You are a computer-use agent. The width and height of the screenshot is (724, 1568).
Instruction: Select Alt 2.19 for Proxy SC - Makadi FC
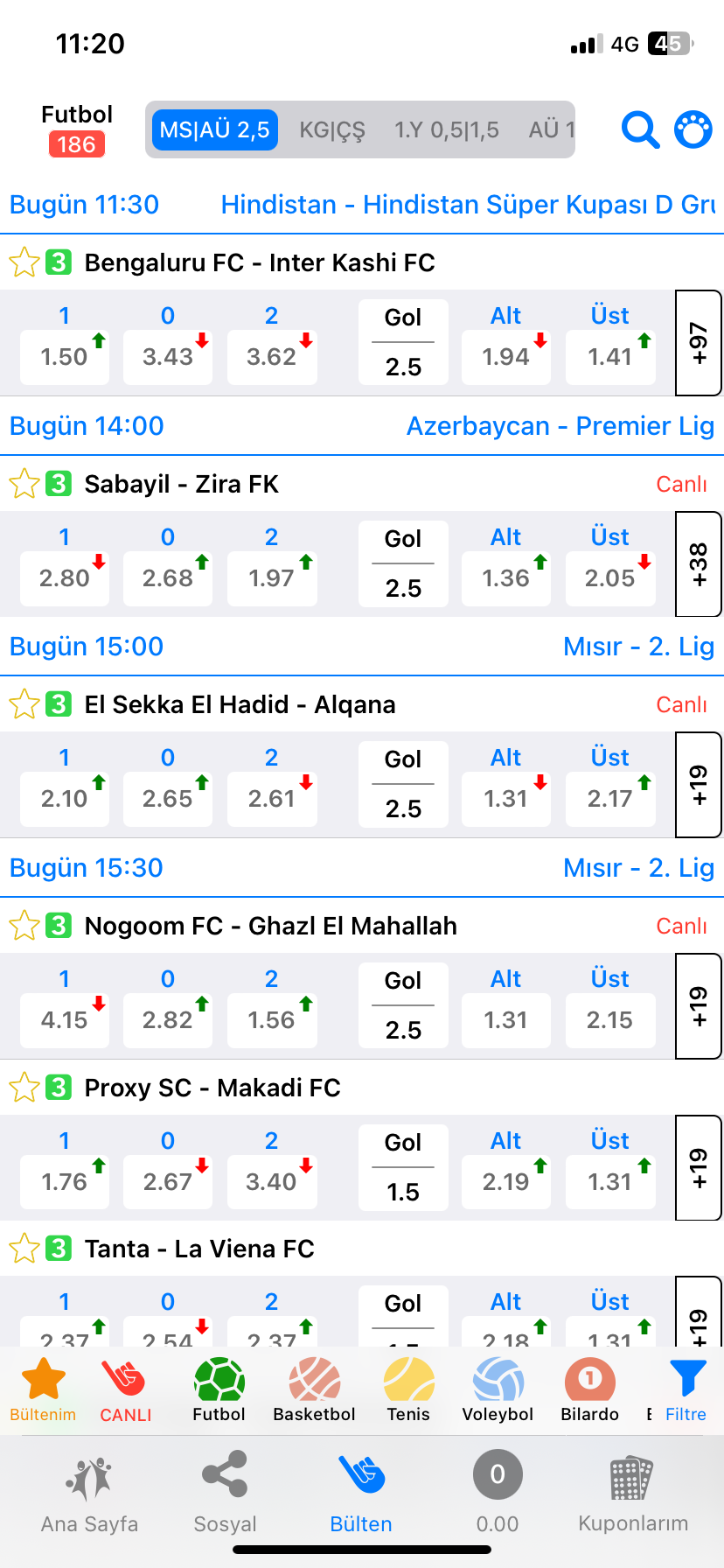(505, 1181)
